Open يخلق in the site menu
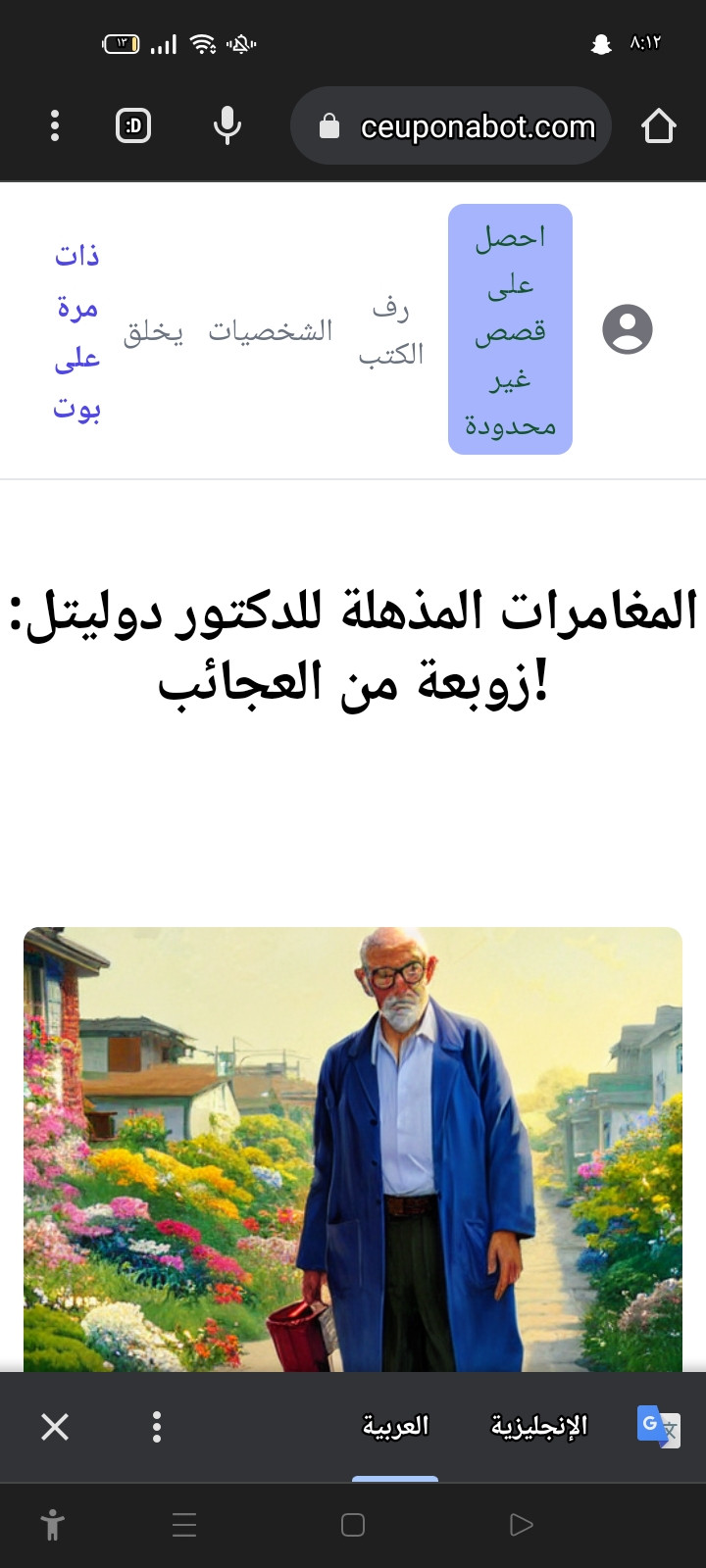 click(153, 331)
